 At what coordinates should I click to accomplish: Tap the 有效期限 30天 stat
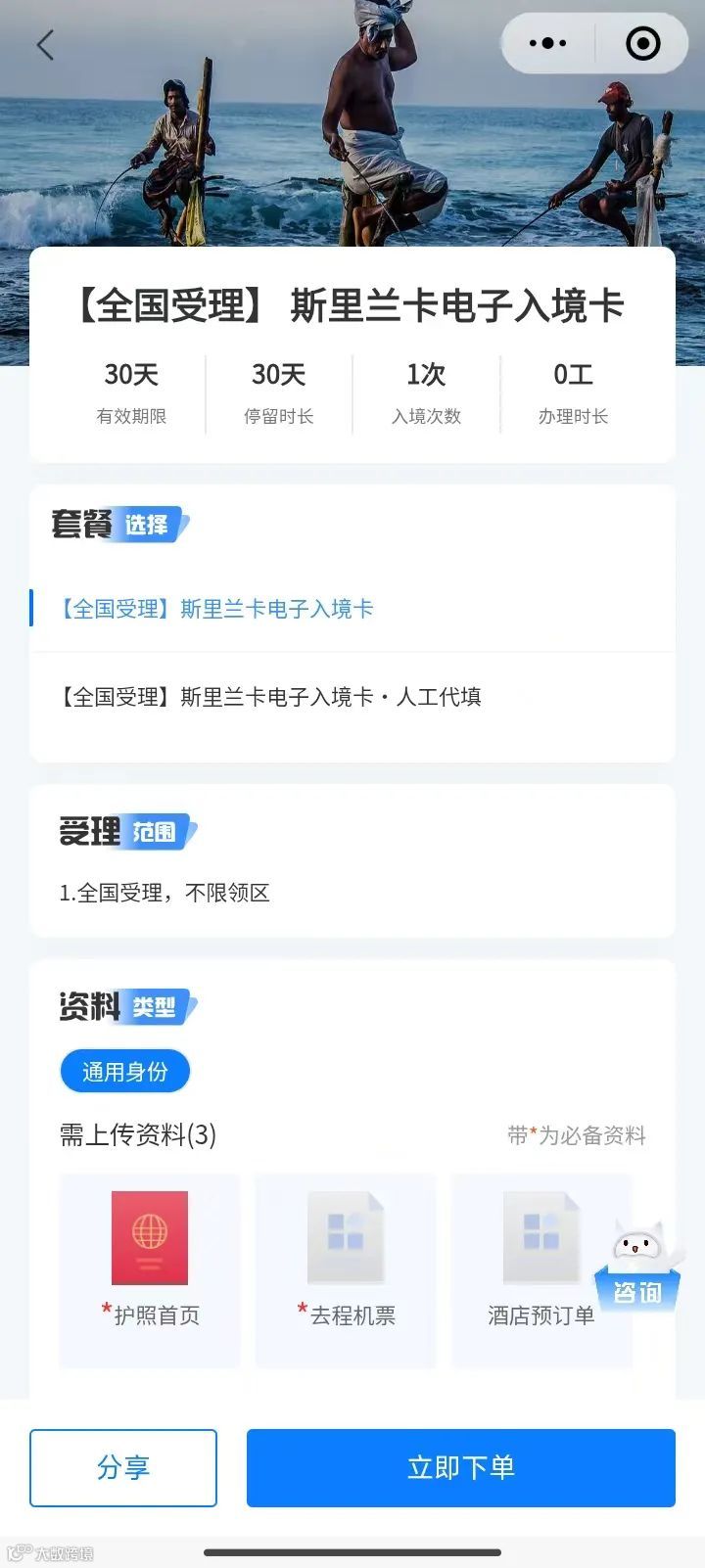(133, 392)
